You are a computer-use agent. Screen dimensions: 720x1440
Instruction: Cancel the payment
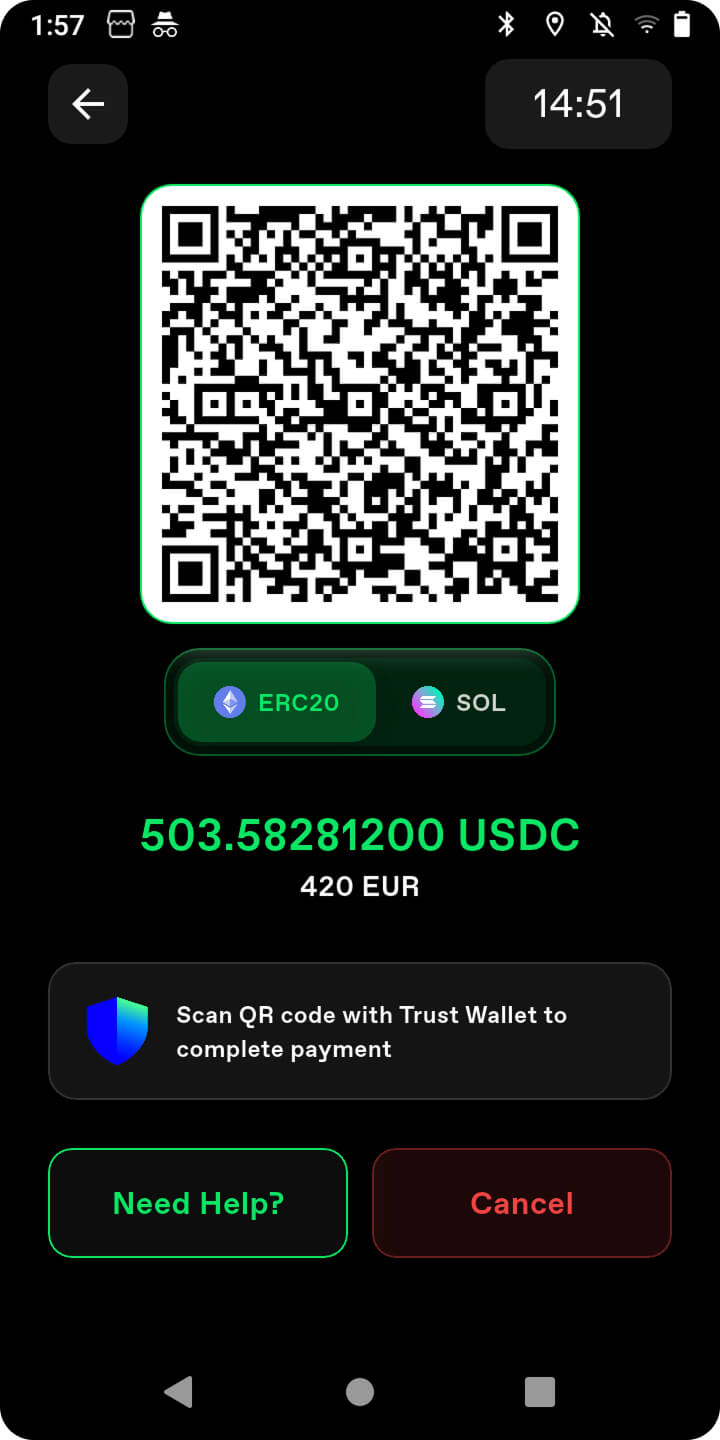tap(521, 1203)
